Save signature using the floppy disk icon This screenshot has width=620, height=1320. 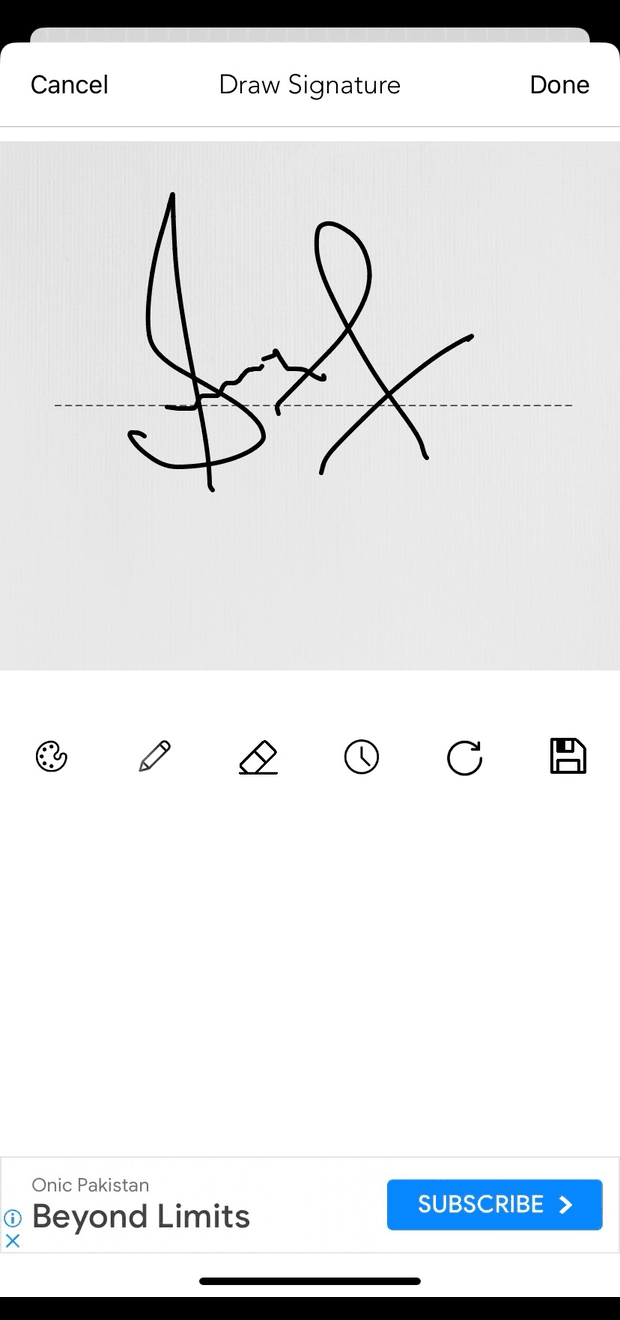tap(568, 756)
